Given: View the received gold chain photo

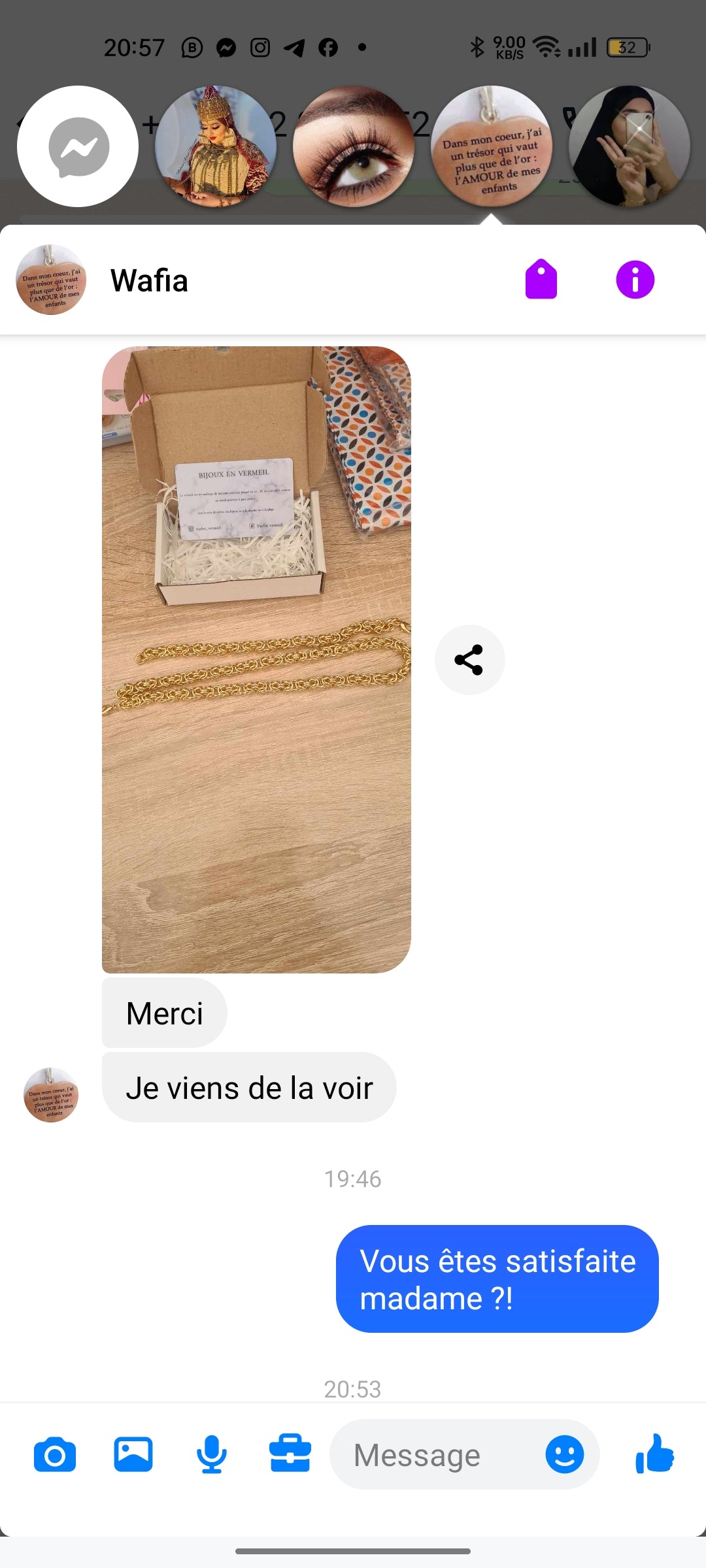Looking at the screenshot, I should coord(256,660).
